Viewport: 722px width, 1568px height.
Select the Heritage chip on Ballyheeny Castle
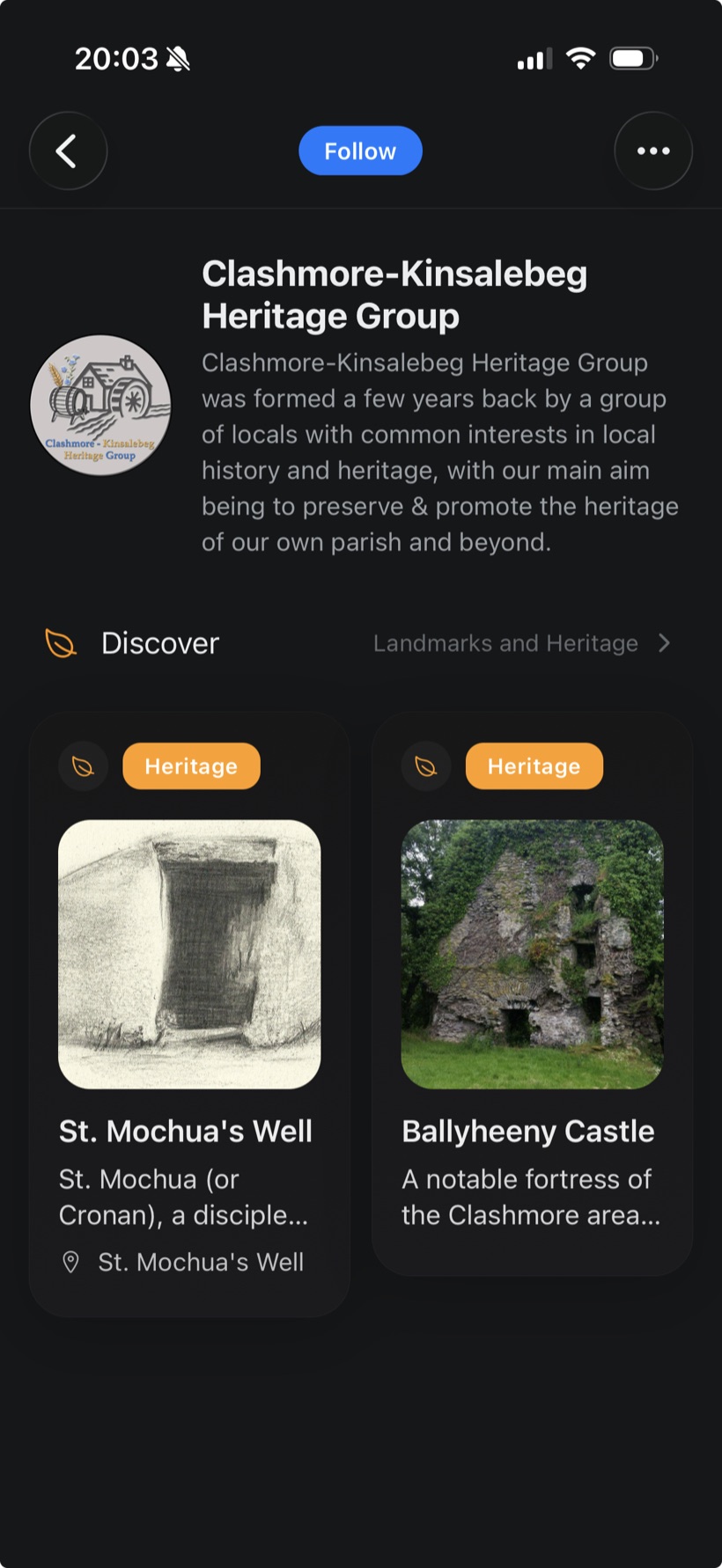(x=534, y=766)
